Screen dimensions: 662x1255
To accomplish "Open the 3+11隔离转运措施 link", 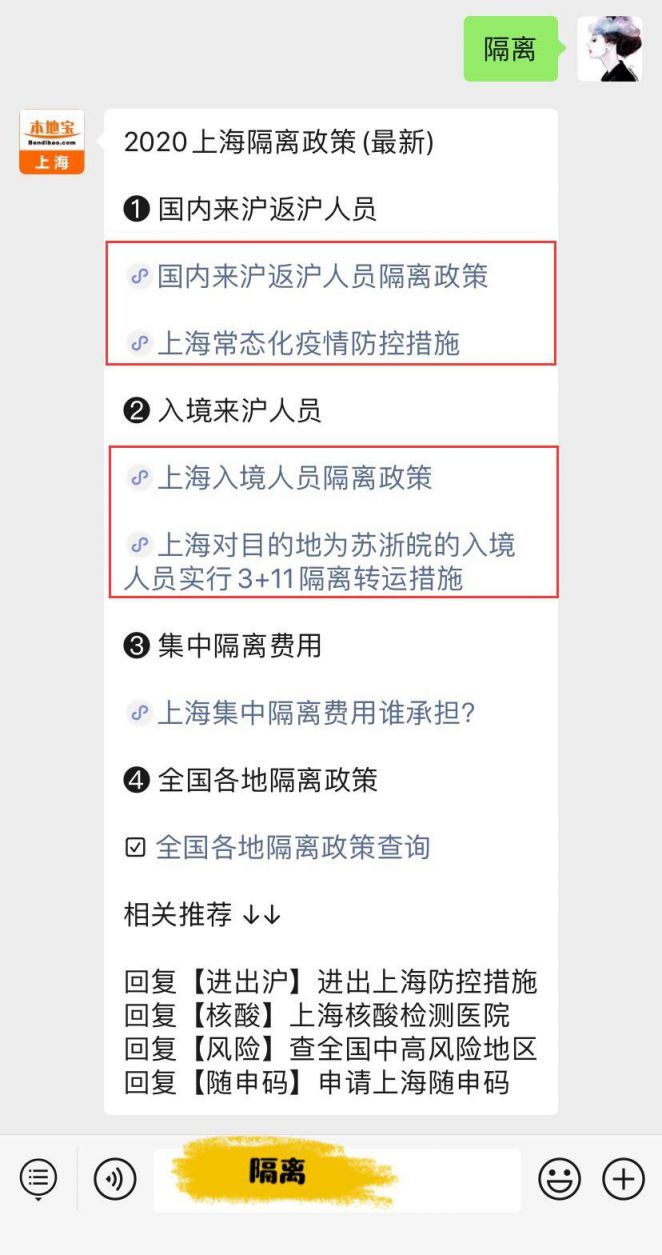I will (320, 562).
